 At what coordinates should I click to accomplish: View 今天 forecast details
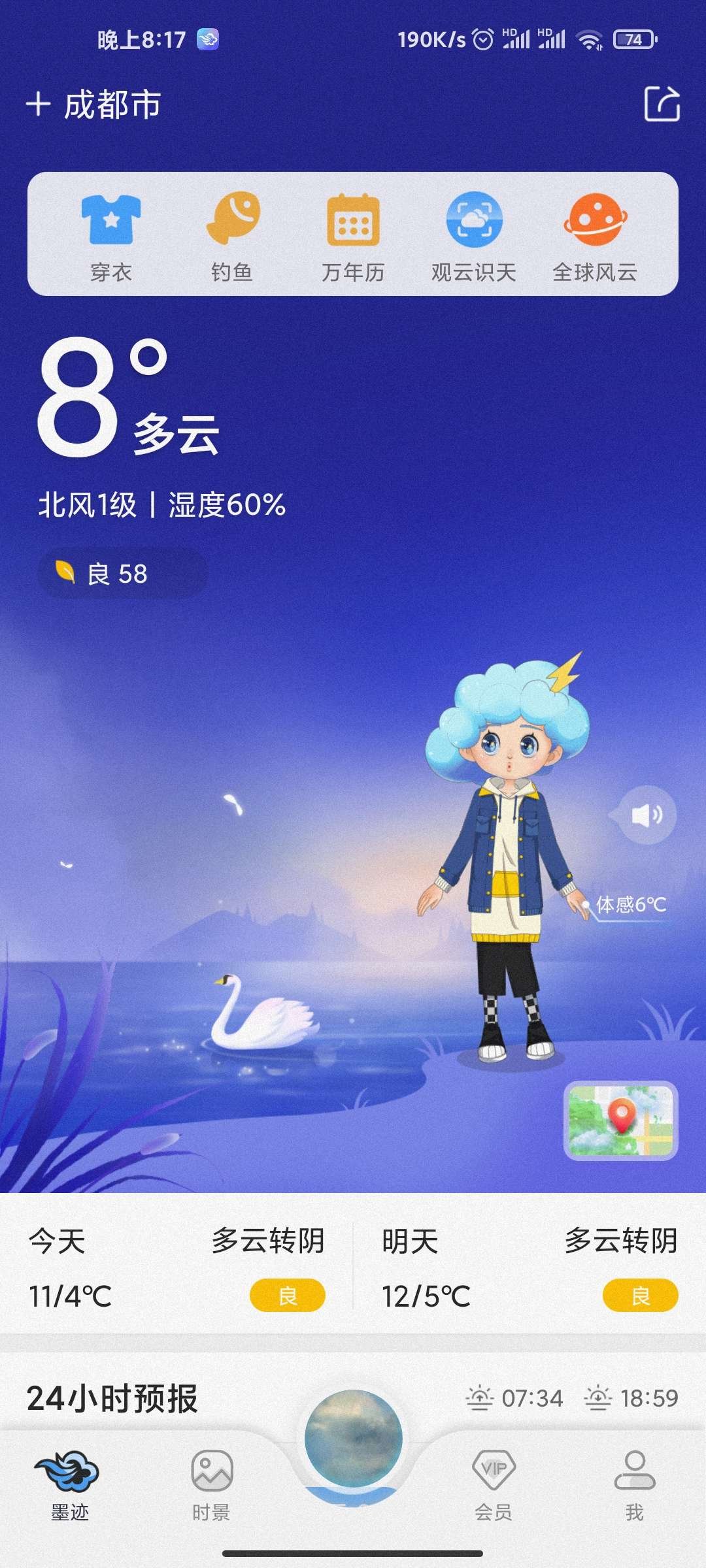176,1267
